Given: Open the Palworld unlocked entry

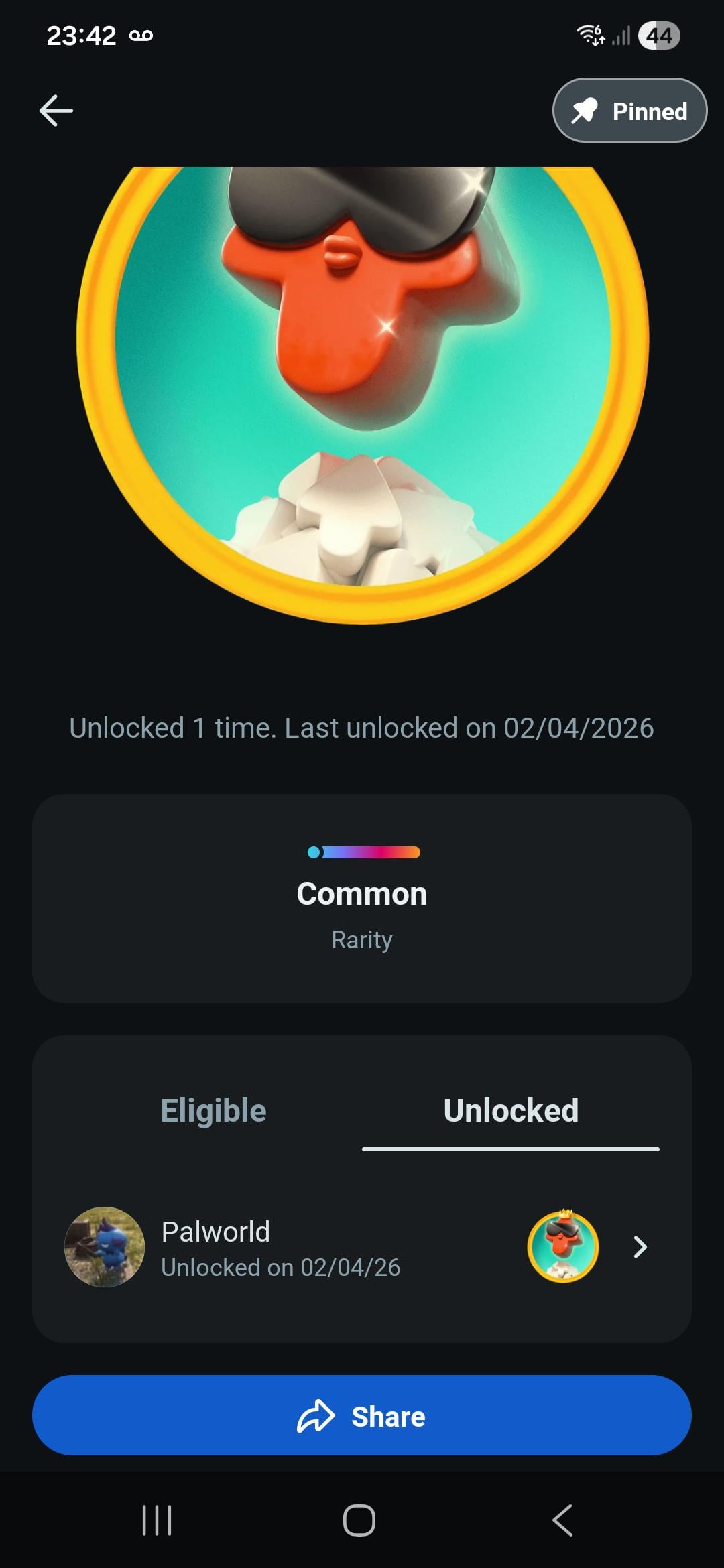Looking at the screenshot, I should coord(362,1247).
